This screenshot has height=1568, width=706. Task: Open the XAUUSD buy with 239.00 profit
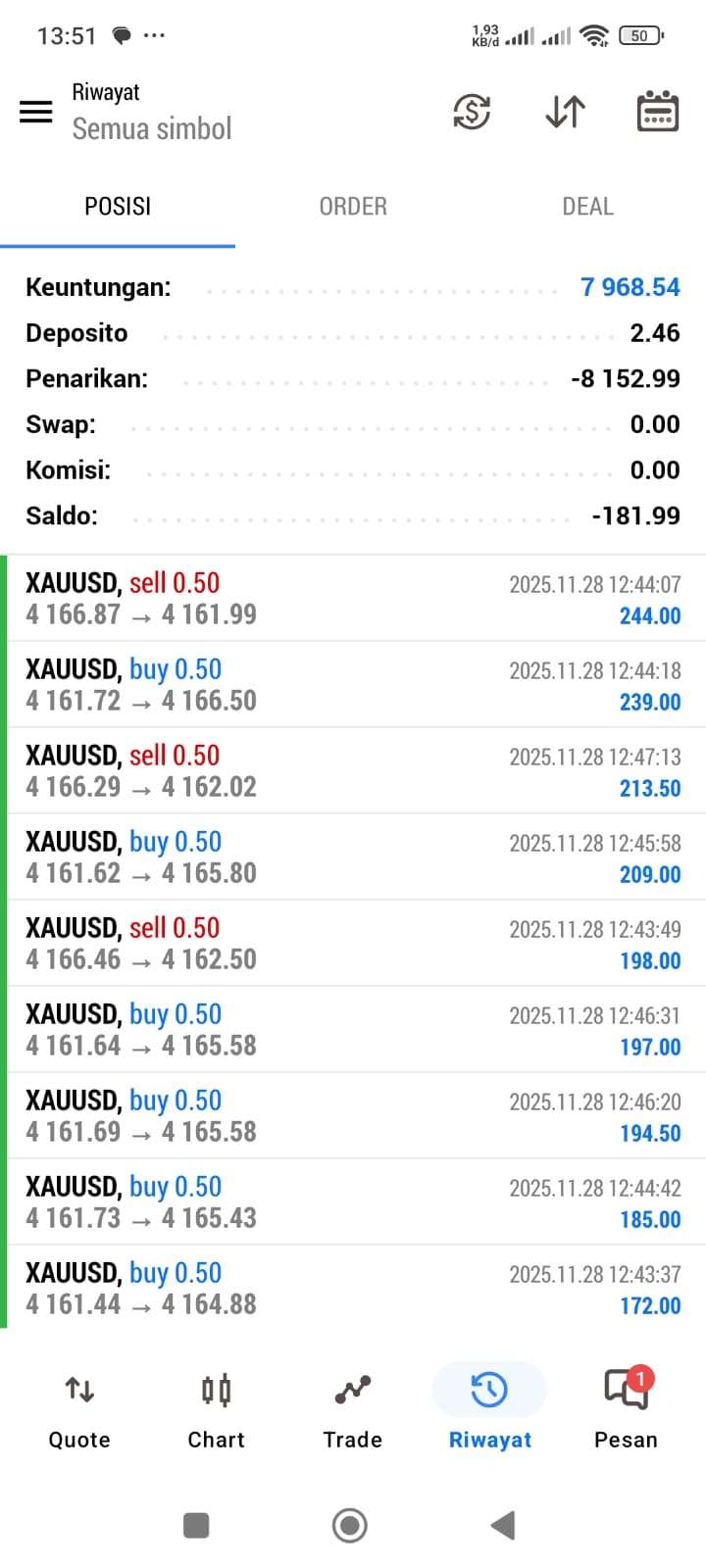point(353,685)
